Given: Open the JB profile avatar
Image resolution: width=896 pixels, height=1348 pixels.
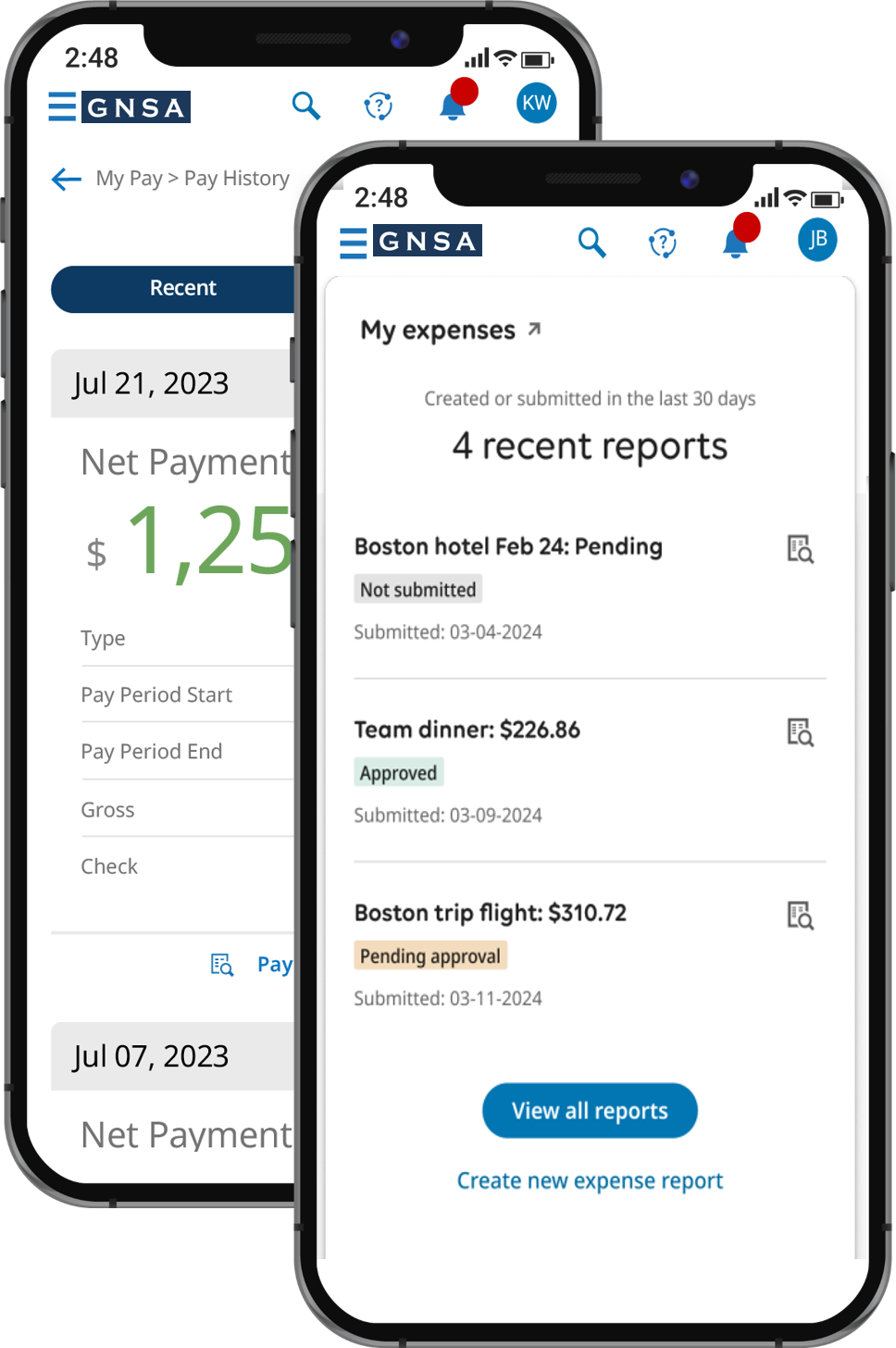Looking at the screenshot, I should [816, 240].
